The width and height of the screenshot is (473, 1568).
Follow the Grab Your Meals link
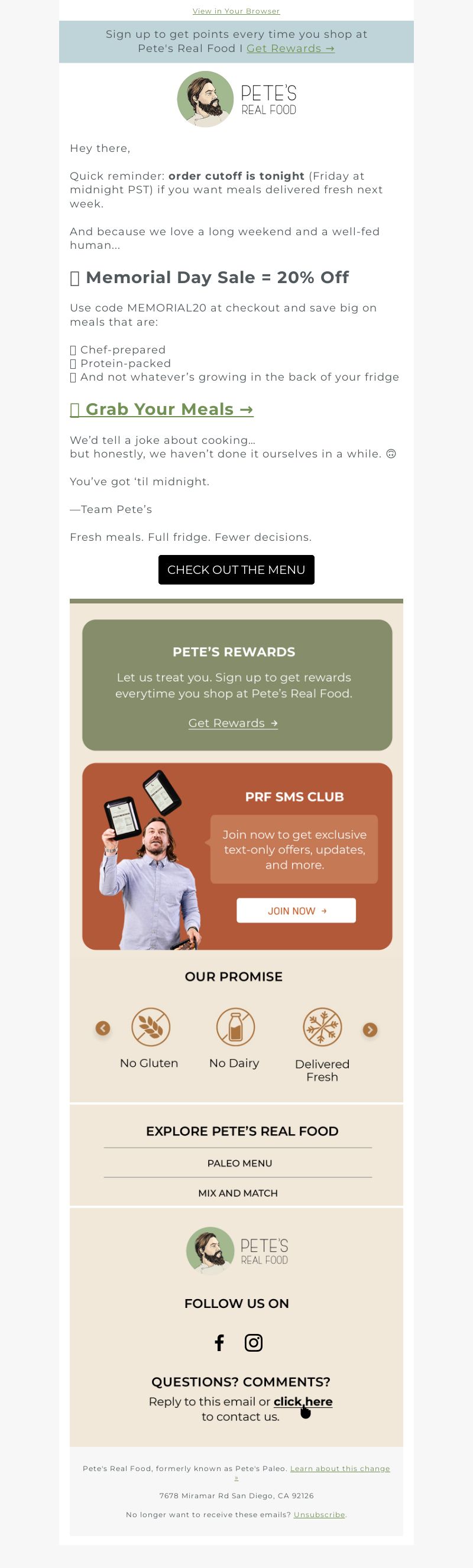(162, 410)
